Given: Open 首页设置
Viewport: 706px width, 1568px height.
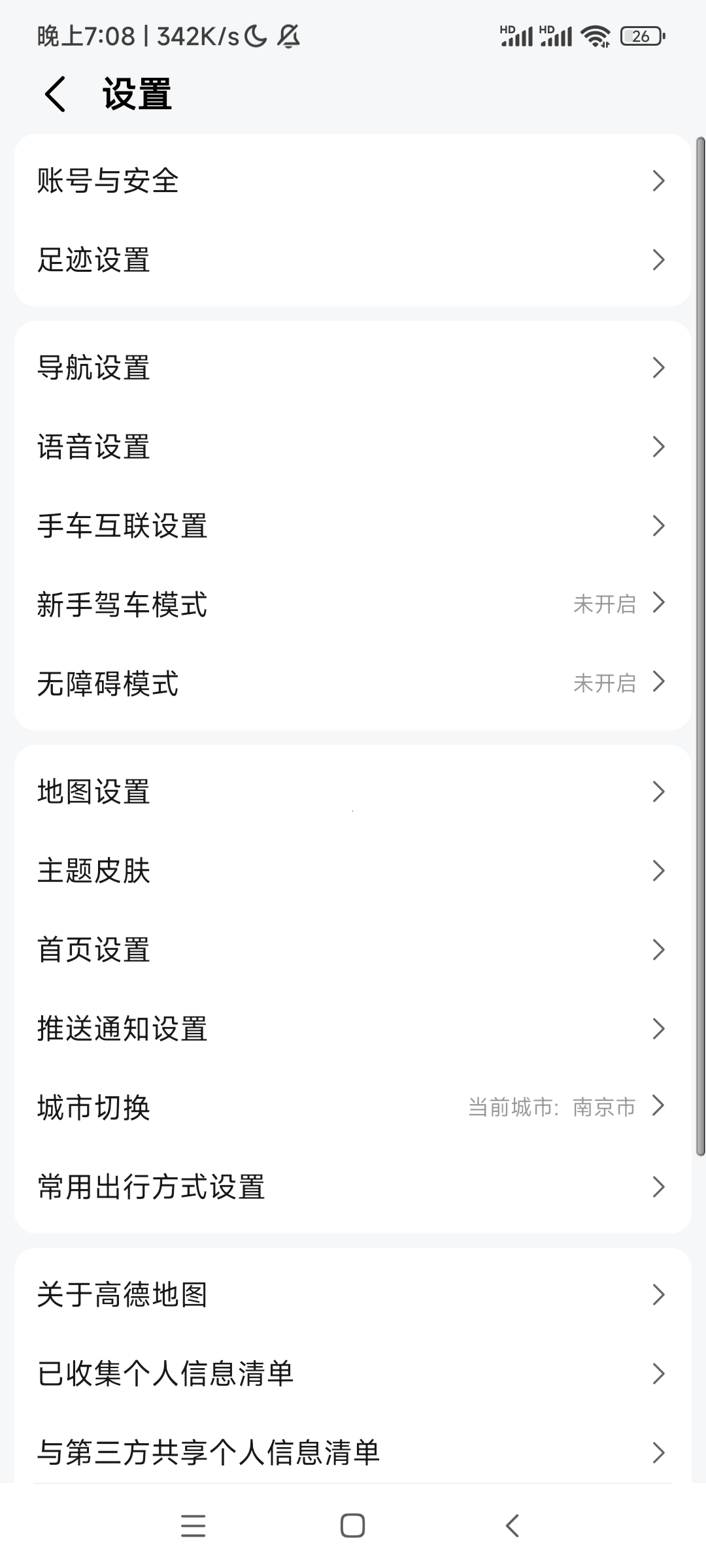Looking at the screenshot, I should 353,950.
